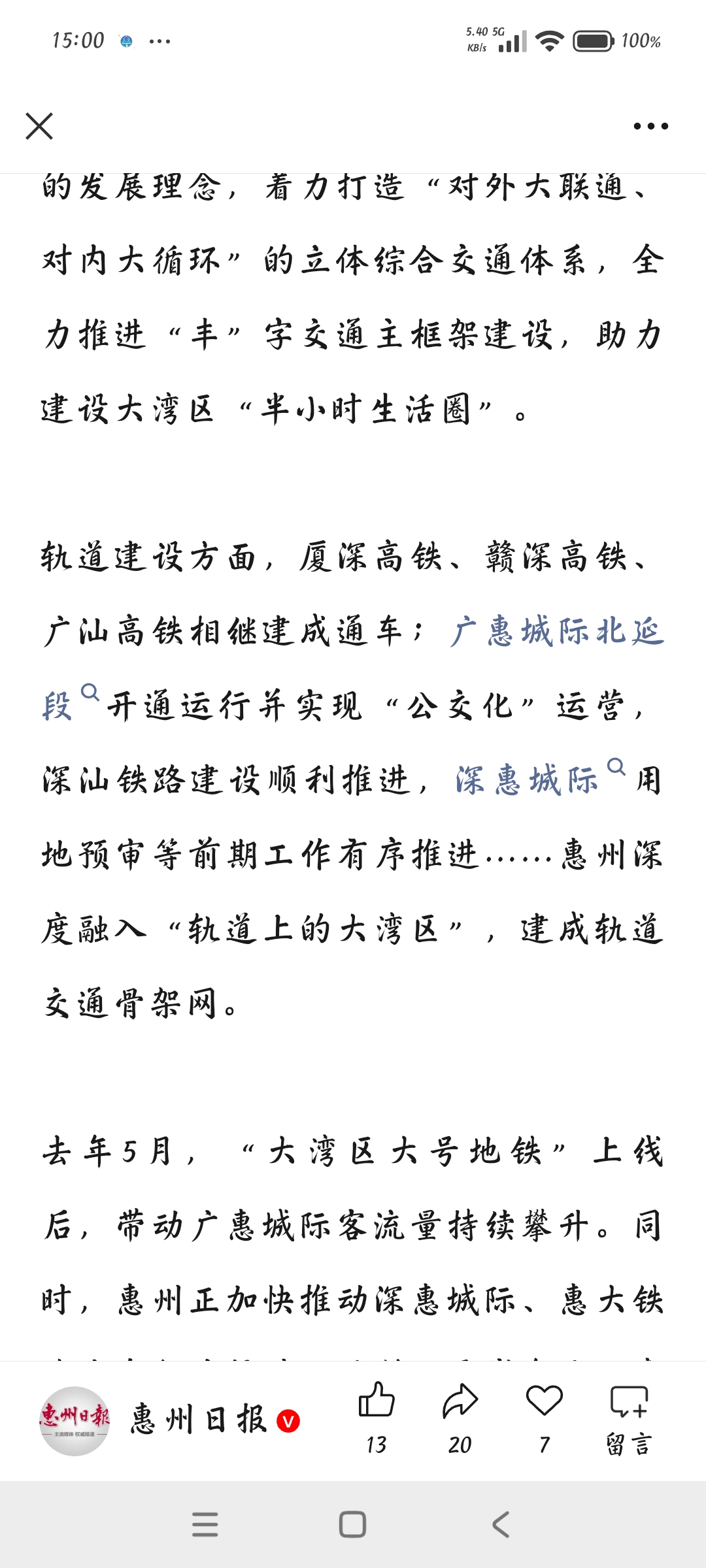Close the article page
The width and height of the screenshot is (706, 1568).
39,126
